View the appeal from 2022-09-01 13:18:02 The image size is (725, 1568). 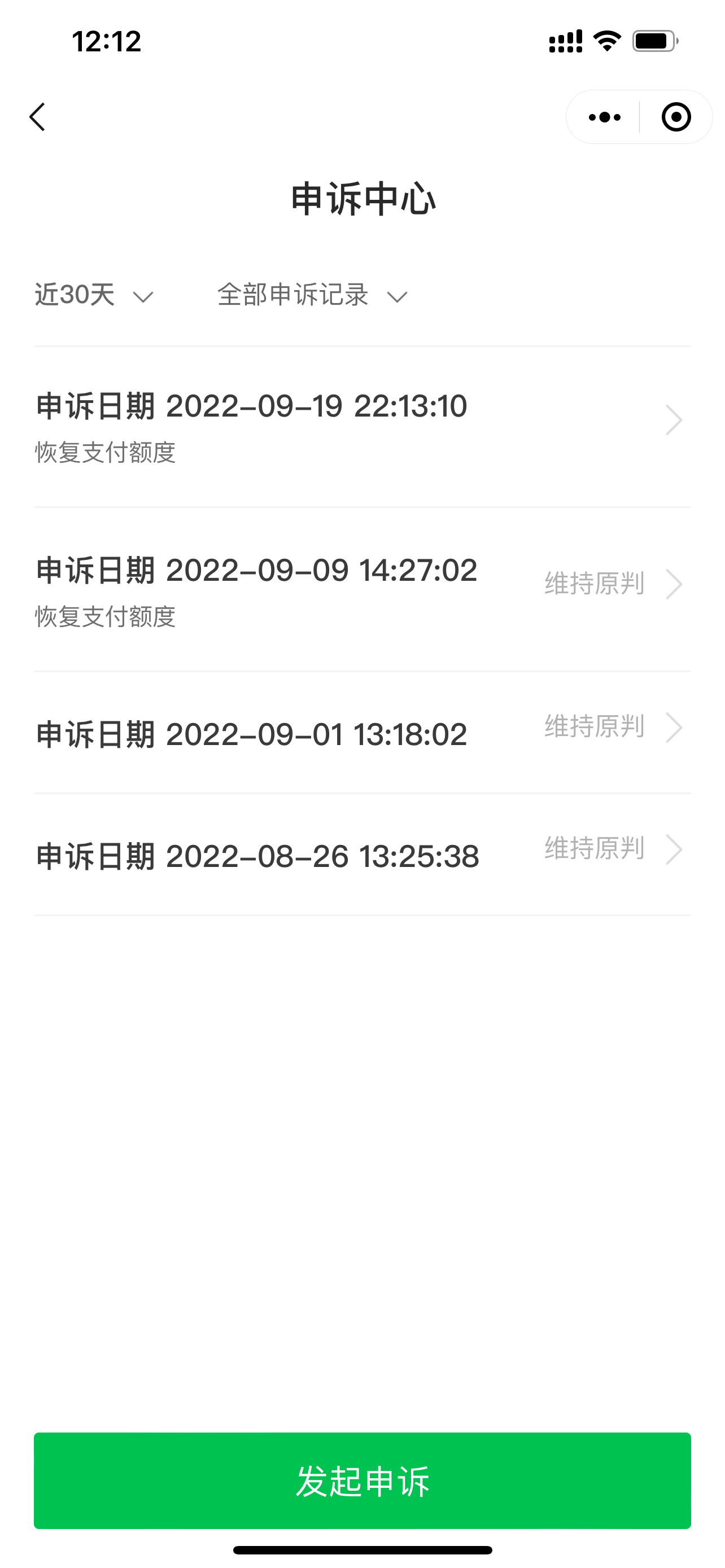click(362, 732)
